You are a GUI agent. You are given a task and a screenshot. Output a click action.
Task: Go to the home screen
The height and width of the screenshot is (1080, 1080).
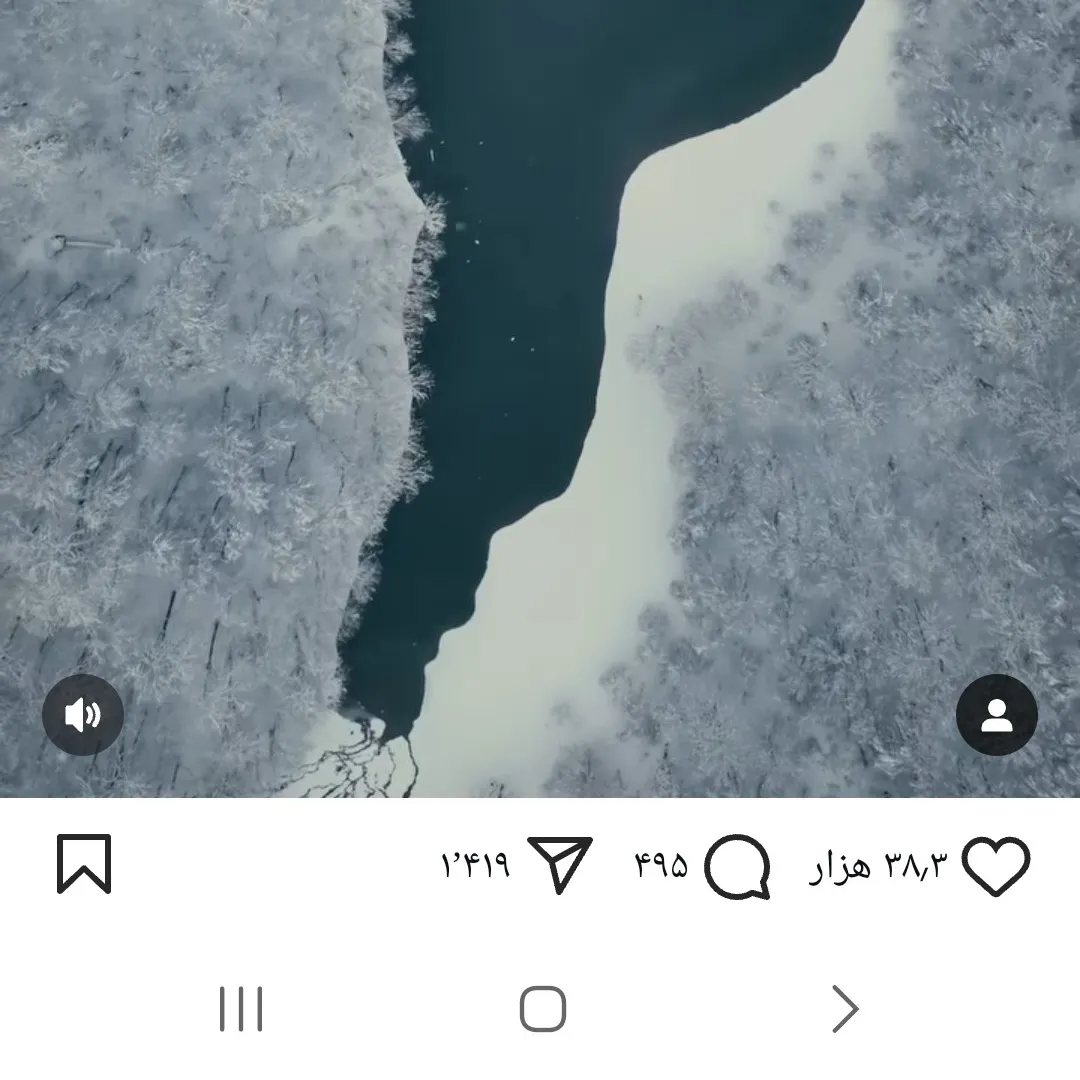click(x=543, y=1009)
